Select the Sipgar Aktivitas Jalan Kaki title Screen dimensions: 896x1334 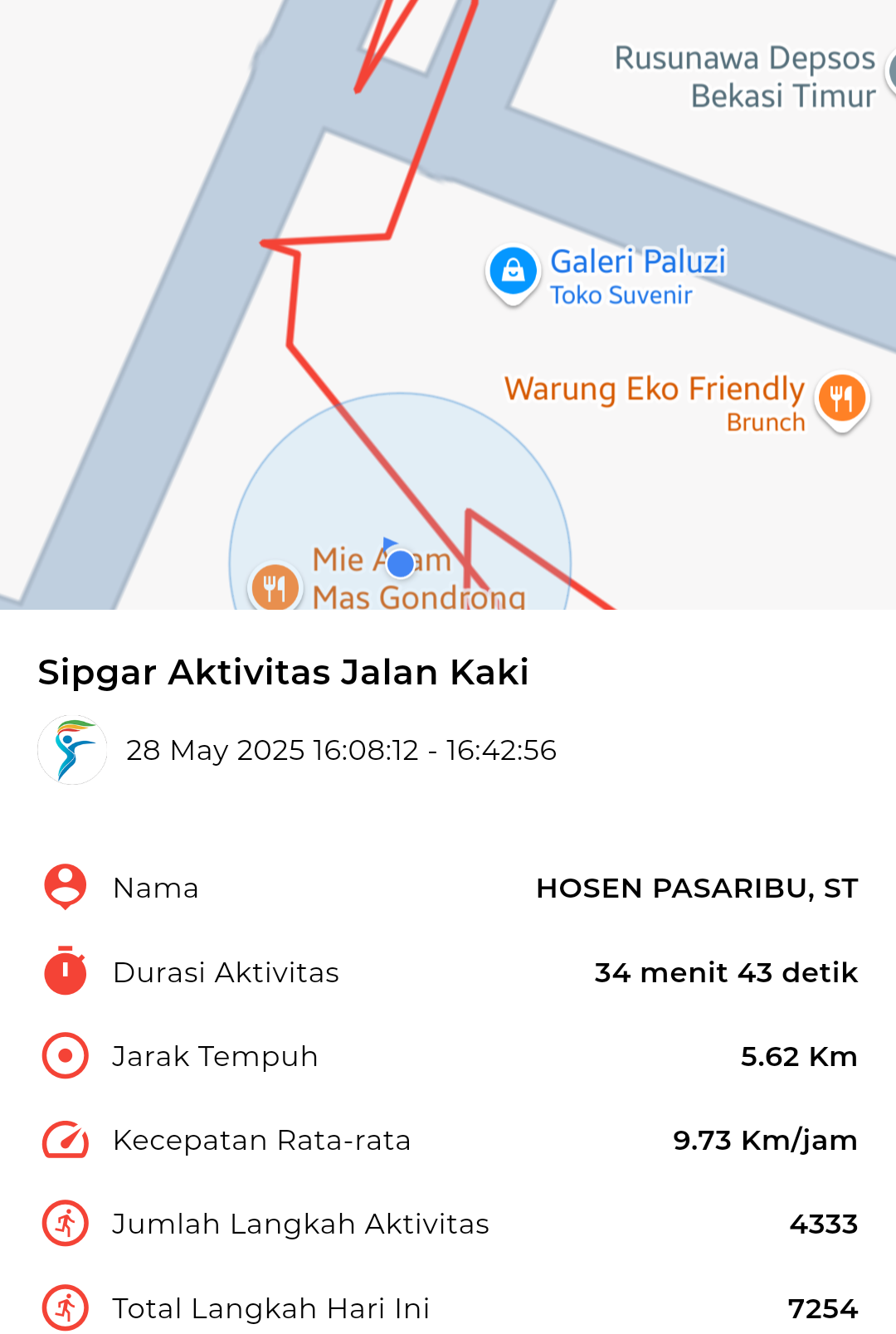point(284,673)
